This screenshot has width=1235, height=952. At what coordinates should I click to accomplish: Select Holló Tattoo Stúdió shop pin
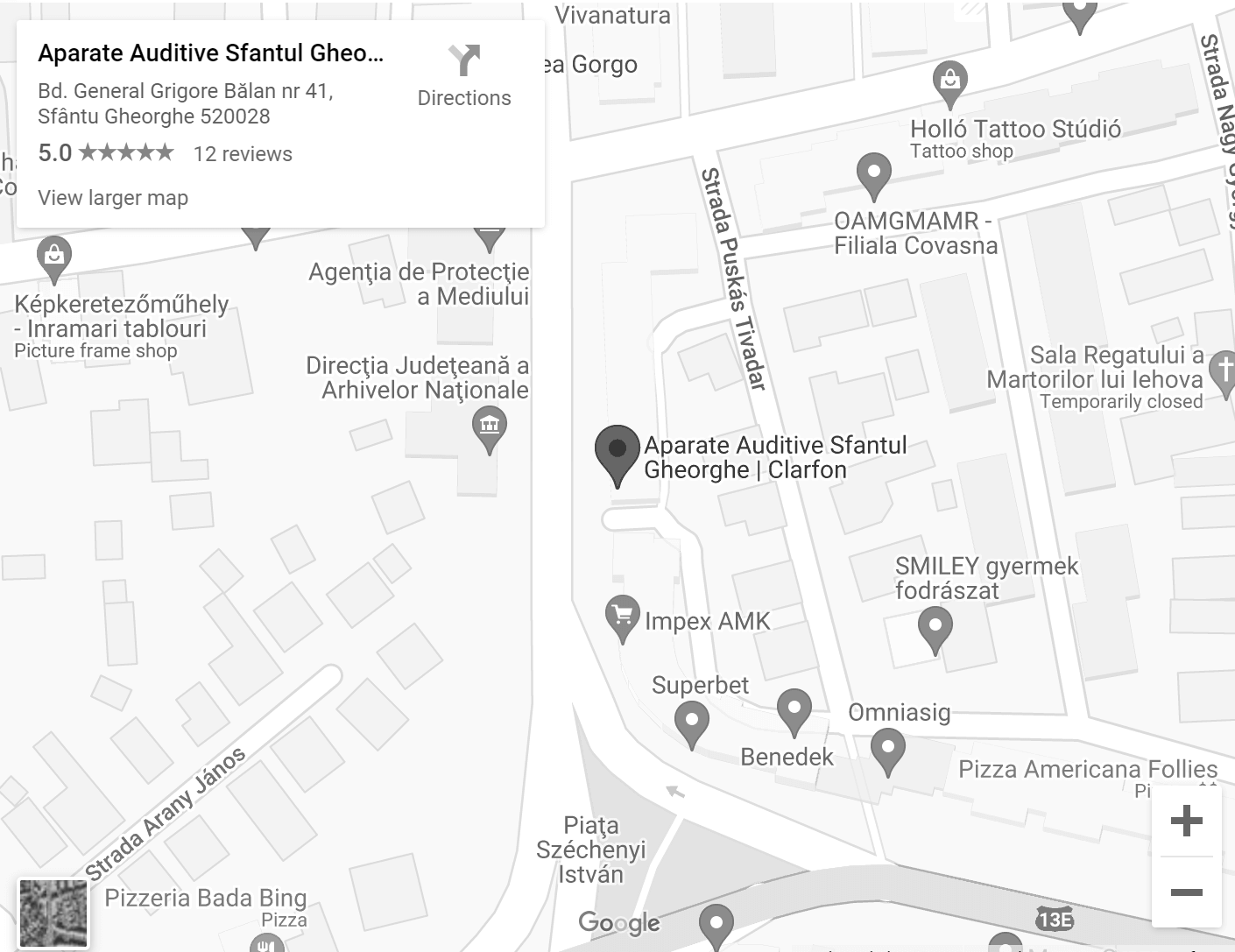click(950, 81)
